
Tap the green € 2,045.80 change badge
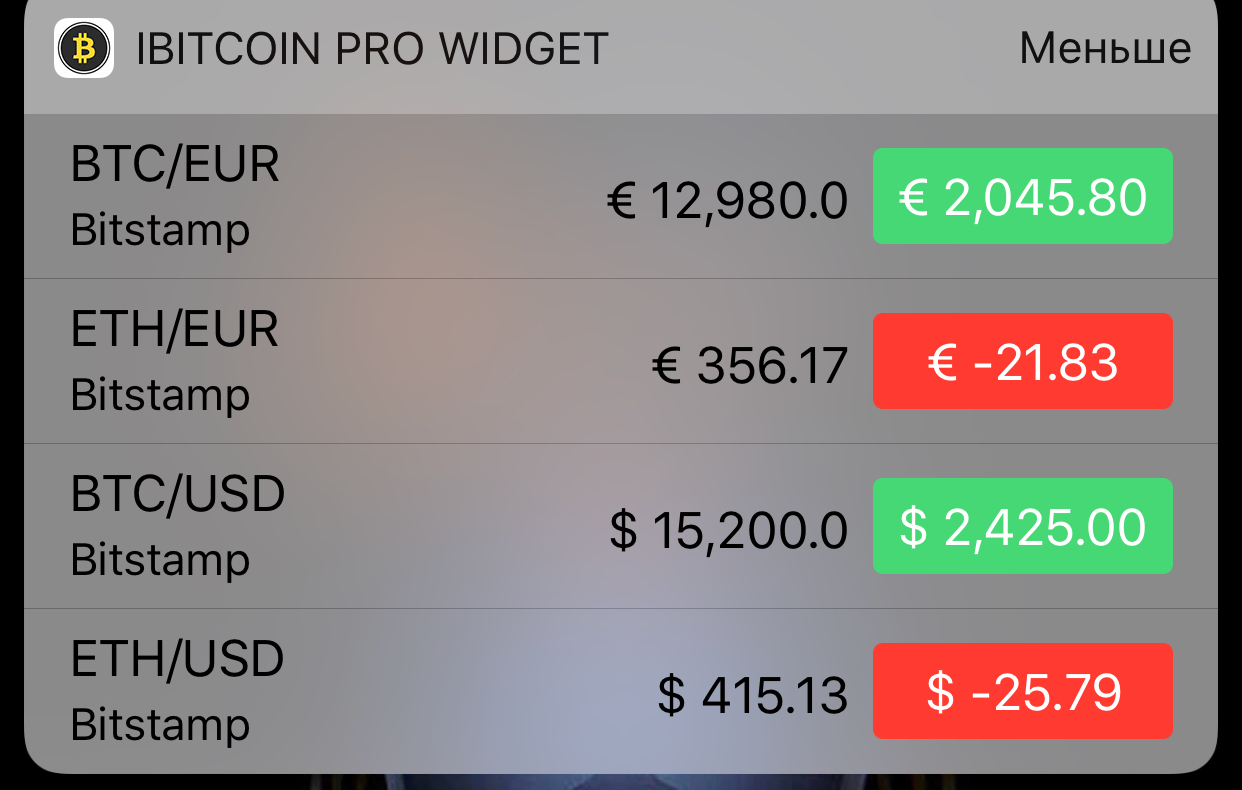pos(1022,196)
